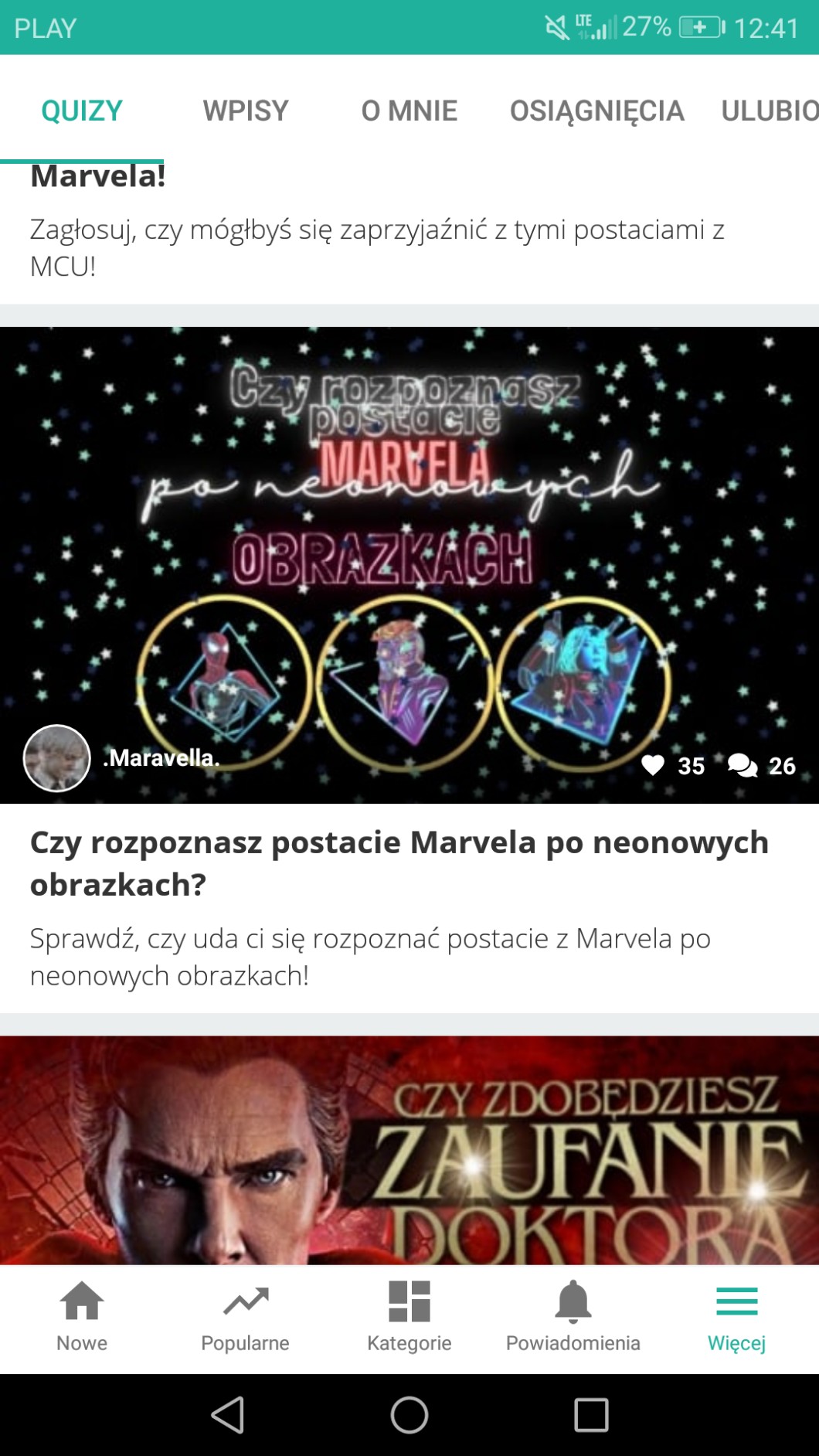Switch to the Wpisy tab

point(245,111)
